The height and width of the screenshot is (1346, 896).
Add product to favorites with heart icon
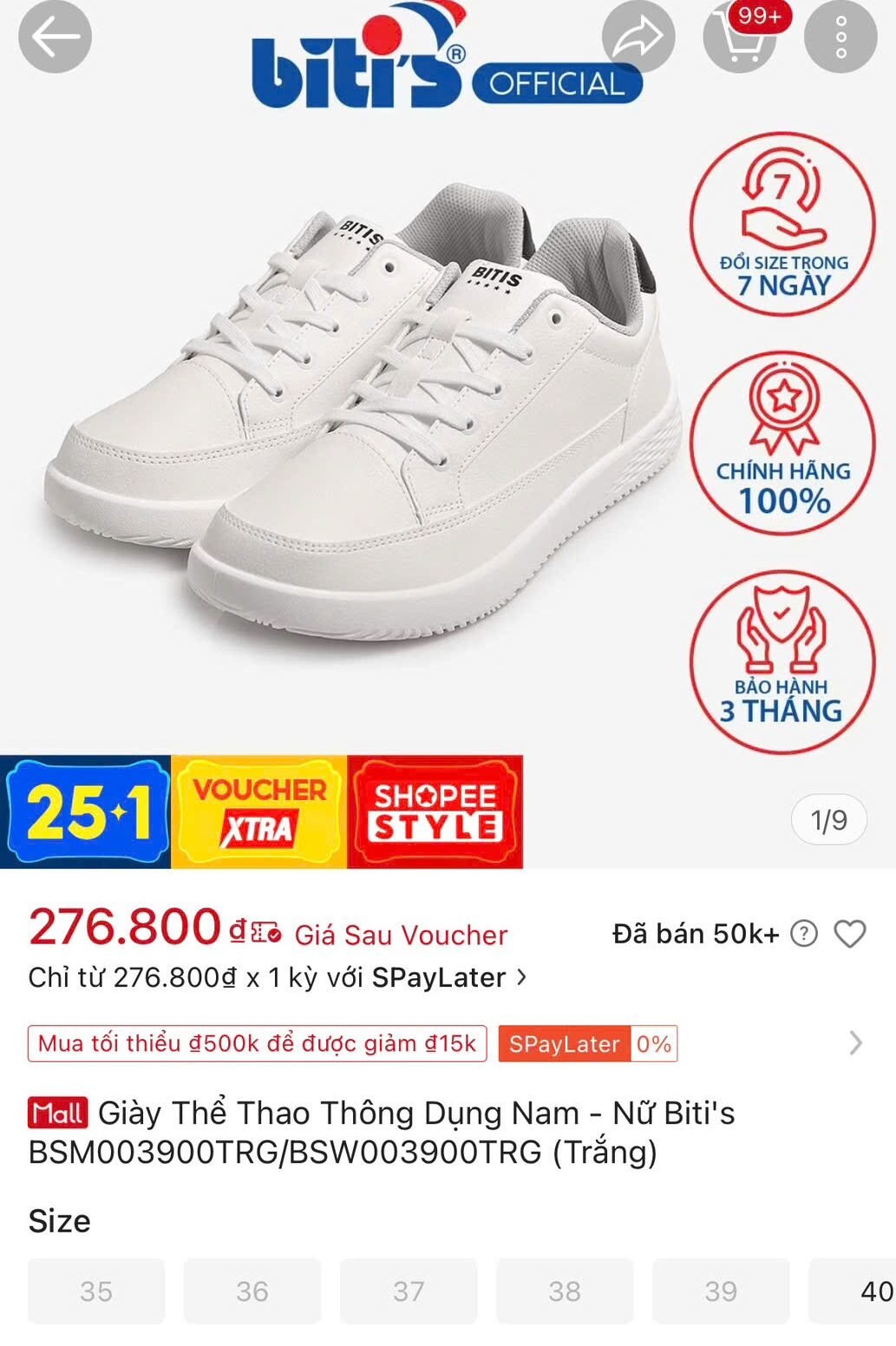click(x=849, y=934)
